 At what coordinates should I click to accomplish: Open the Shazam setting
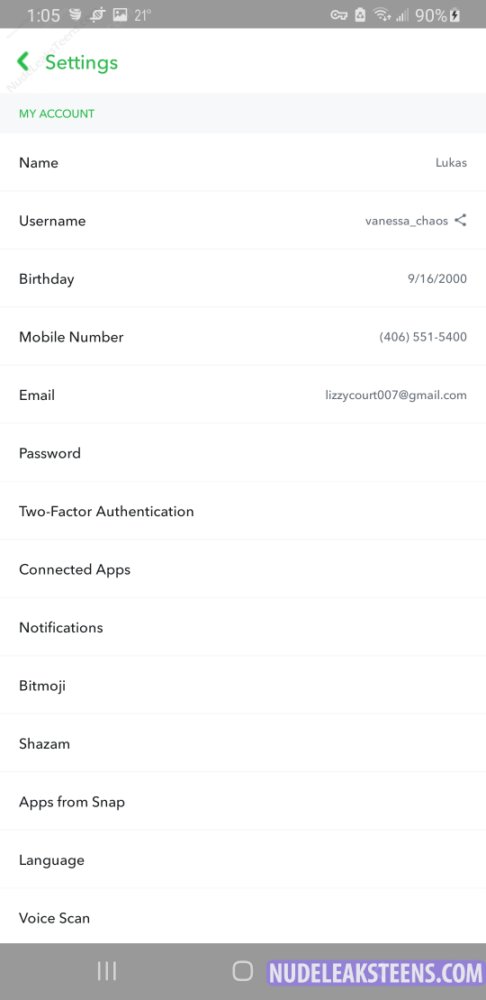click(x=243, y=744)
